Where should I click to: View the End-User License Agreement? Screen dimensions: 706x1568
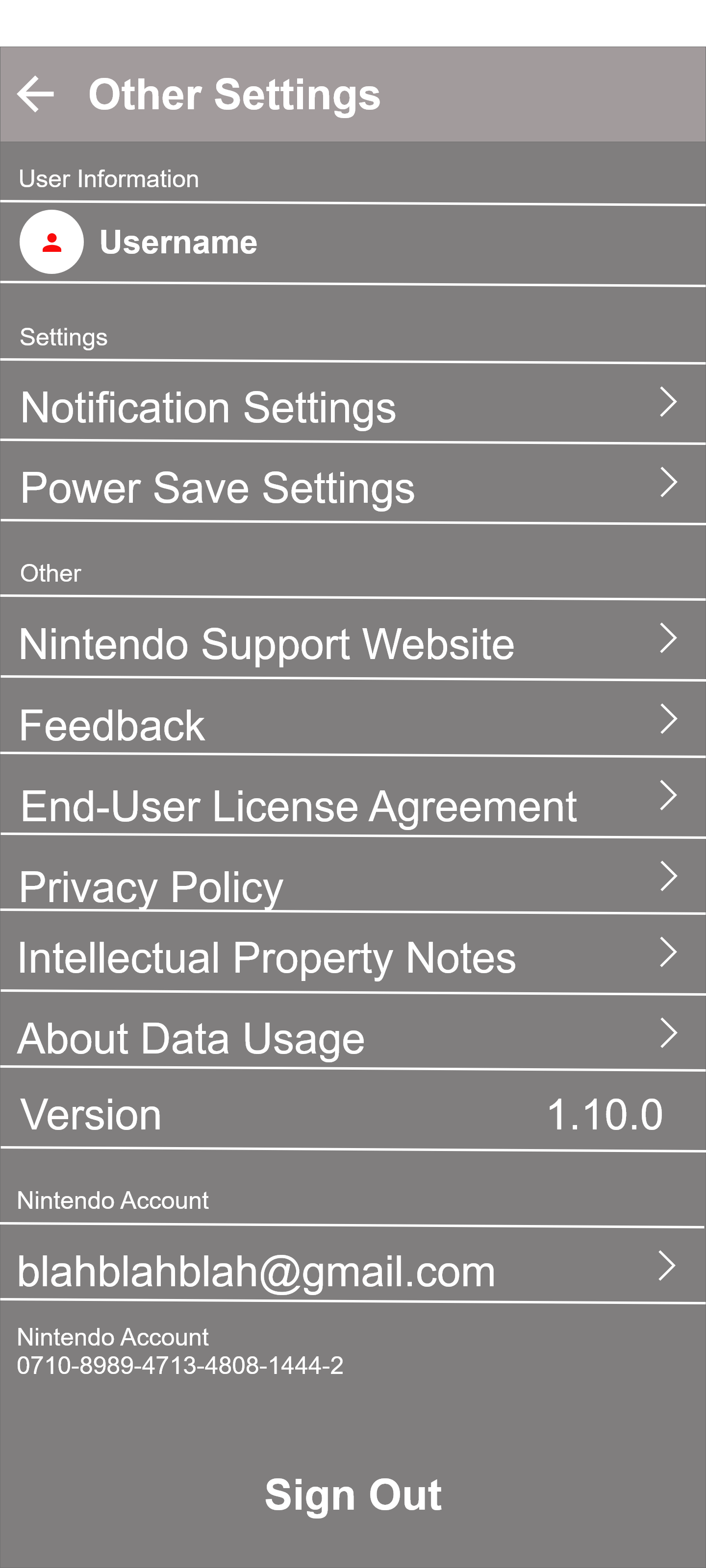tap(353, 797)
